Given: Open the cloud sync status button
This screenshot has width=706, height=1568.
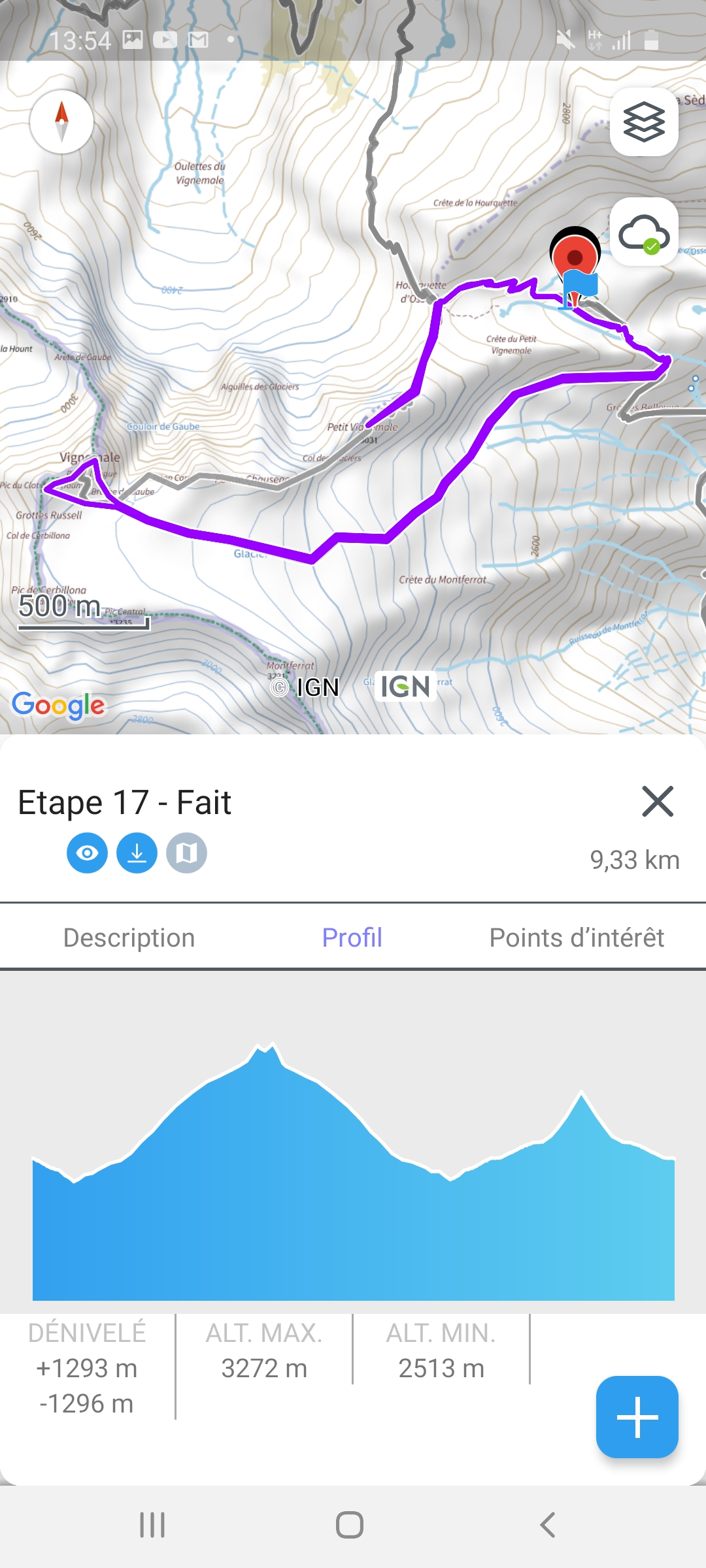Looking at the screenshot, I should pyautogui.click(x=643, y=232).
